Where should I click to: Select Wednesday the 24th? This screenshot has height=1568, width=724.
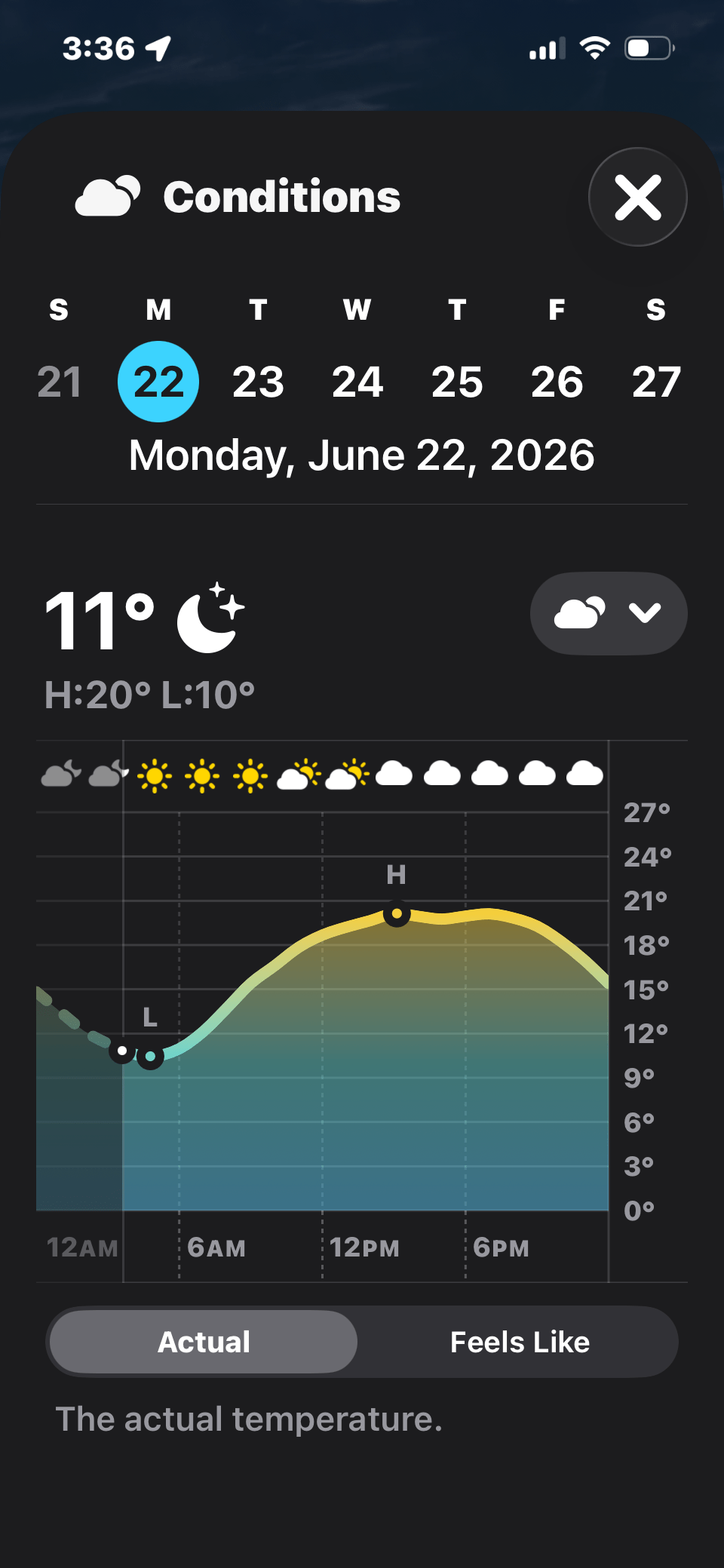coord(357,382)
